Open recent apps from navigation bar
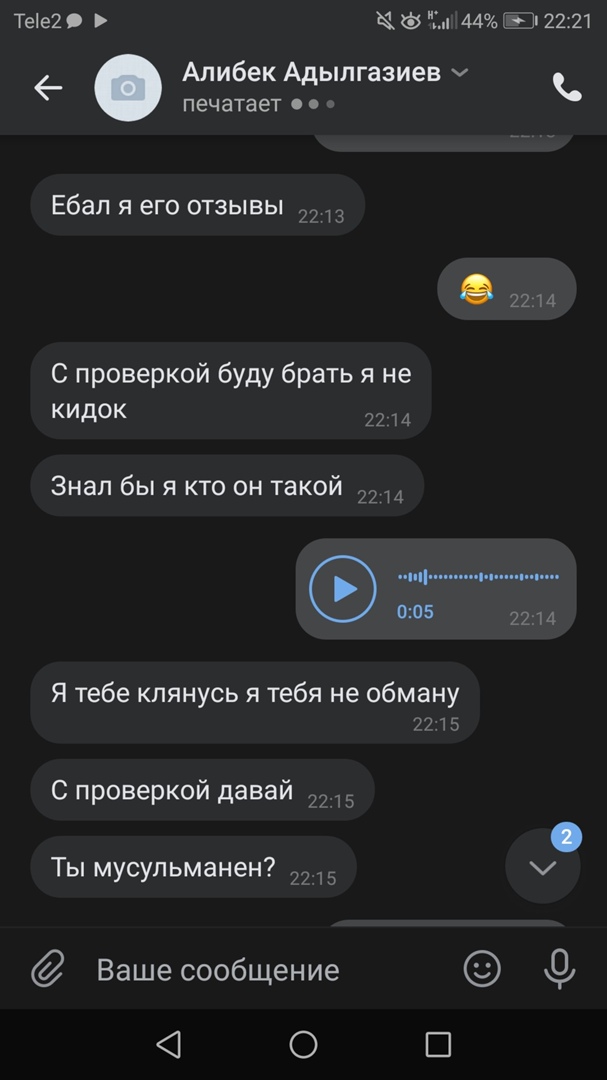This screenshot has width=607, height=1080. 438,1045
